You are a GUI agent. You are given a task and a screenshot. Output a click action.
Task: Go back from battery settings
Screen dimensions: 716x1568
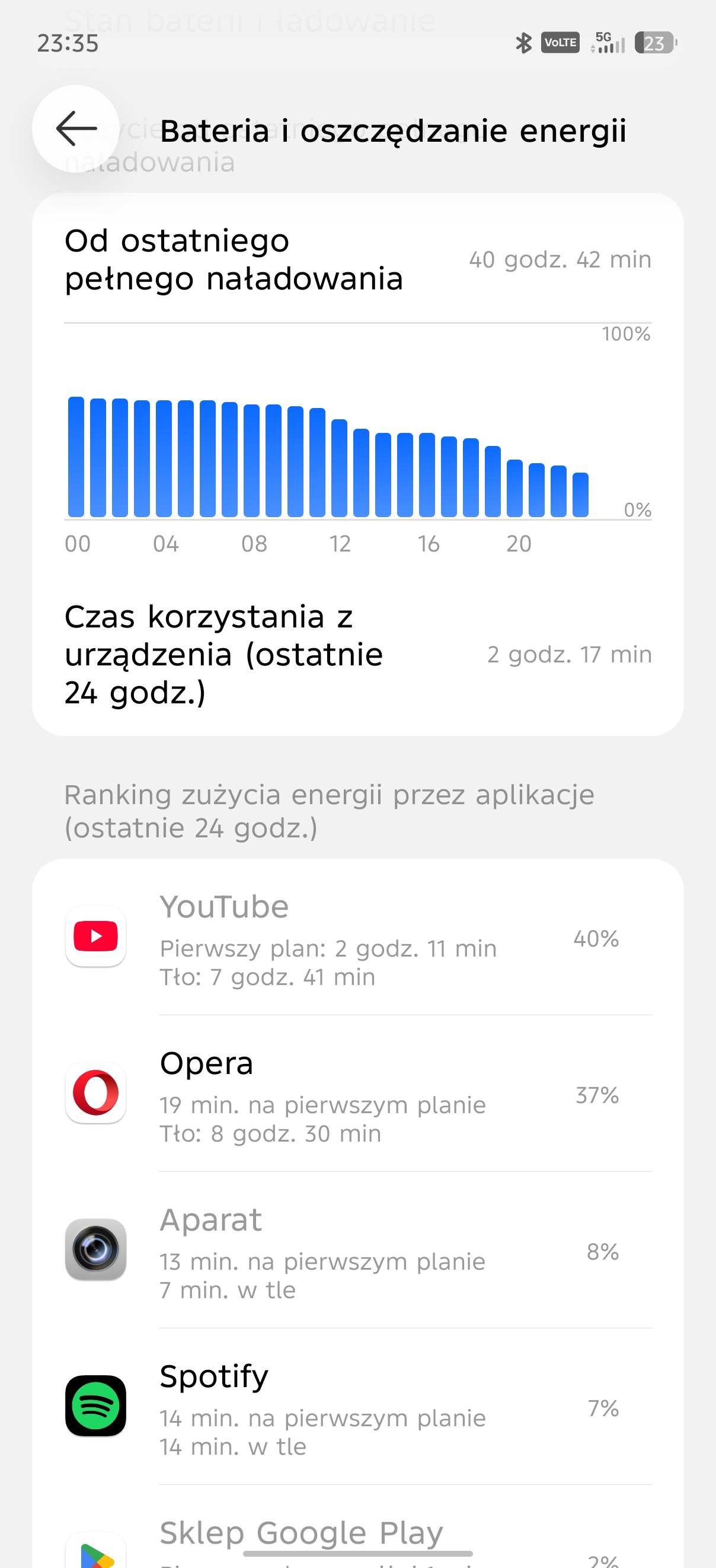tap(76, 129)
